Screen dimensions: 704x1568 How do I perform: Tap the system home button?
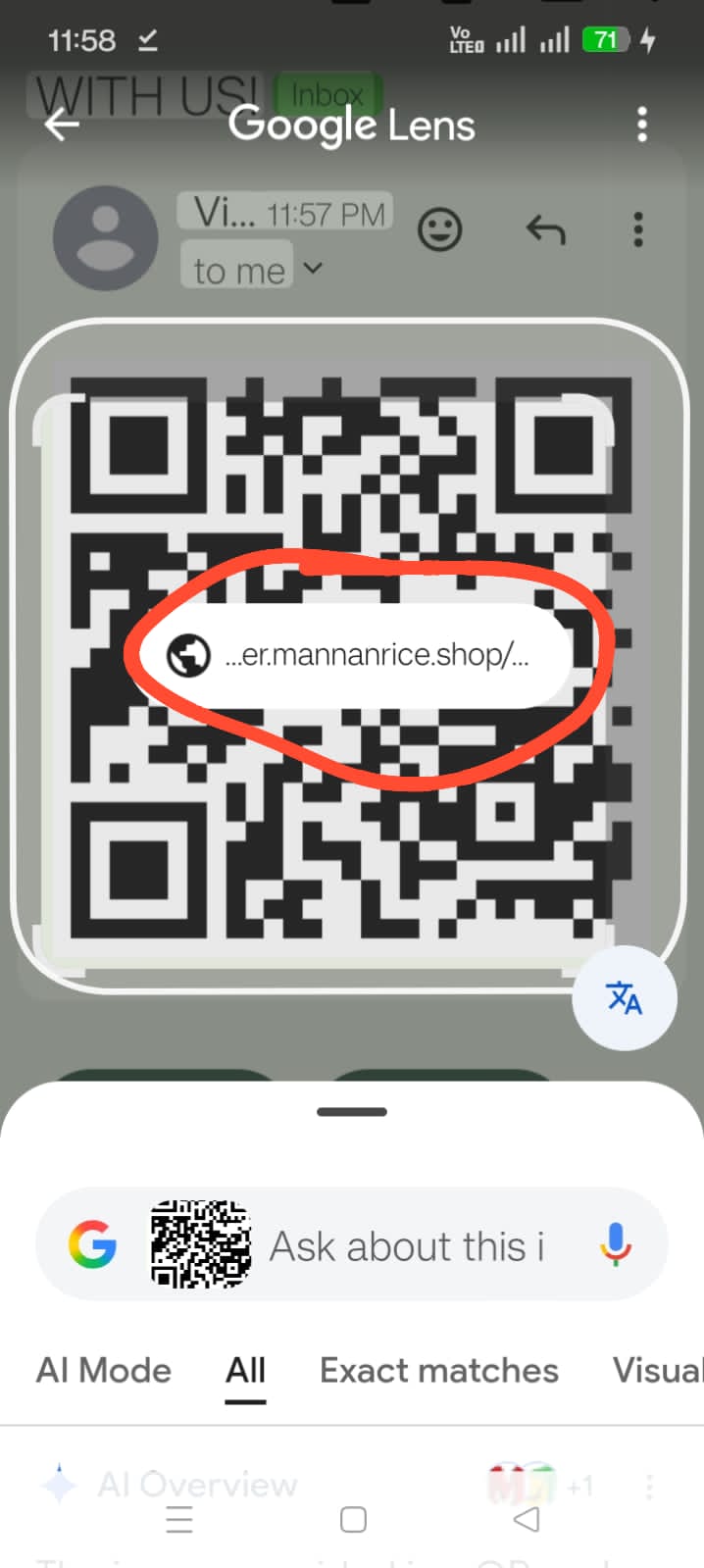[353, 1520]
